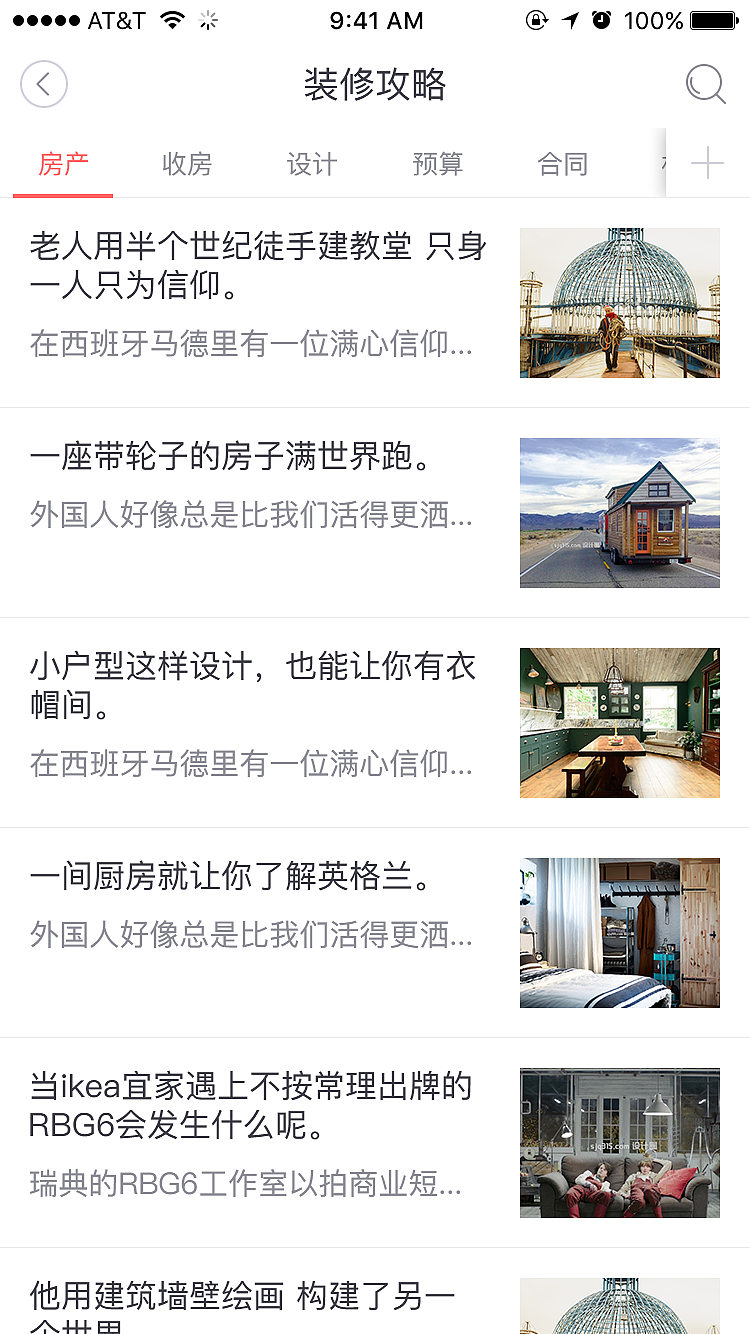Image resolution: width=750 pixels, height=1334 pixels.
Task: Tap the Wi-Fi icon in status bar
Action: pos(171,18)
